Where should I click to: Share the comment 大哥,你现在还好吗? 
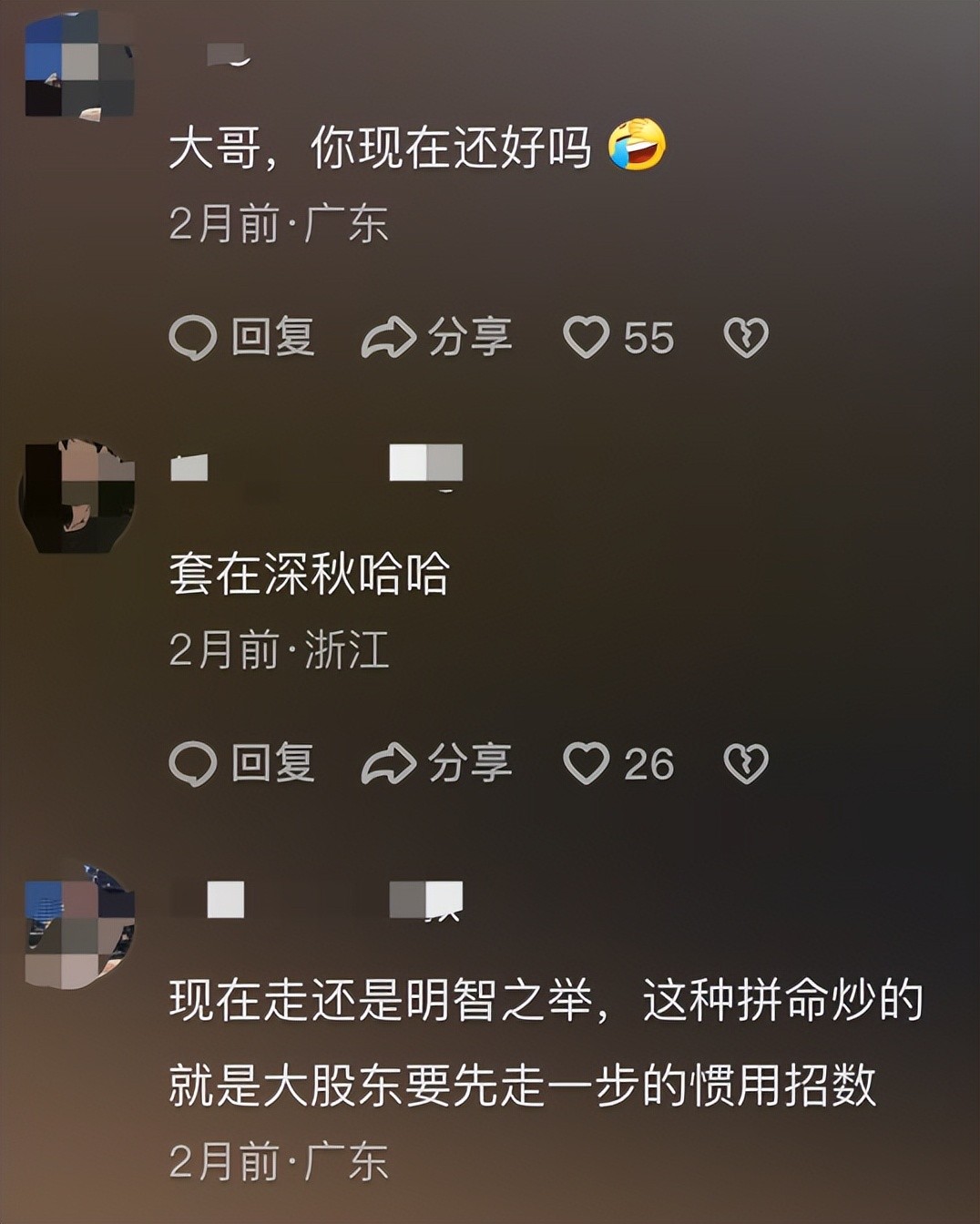[437, 338]
